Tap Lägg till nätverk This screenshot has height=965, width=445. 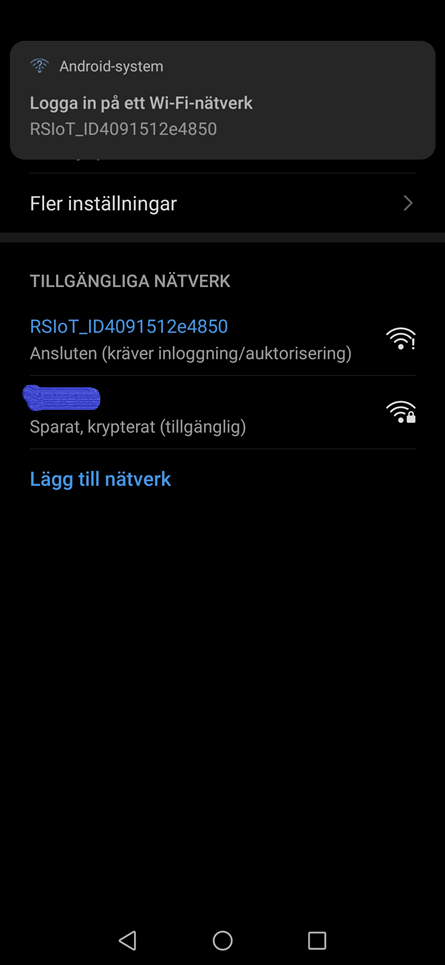coord(100,479)
